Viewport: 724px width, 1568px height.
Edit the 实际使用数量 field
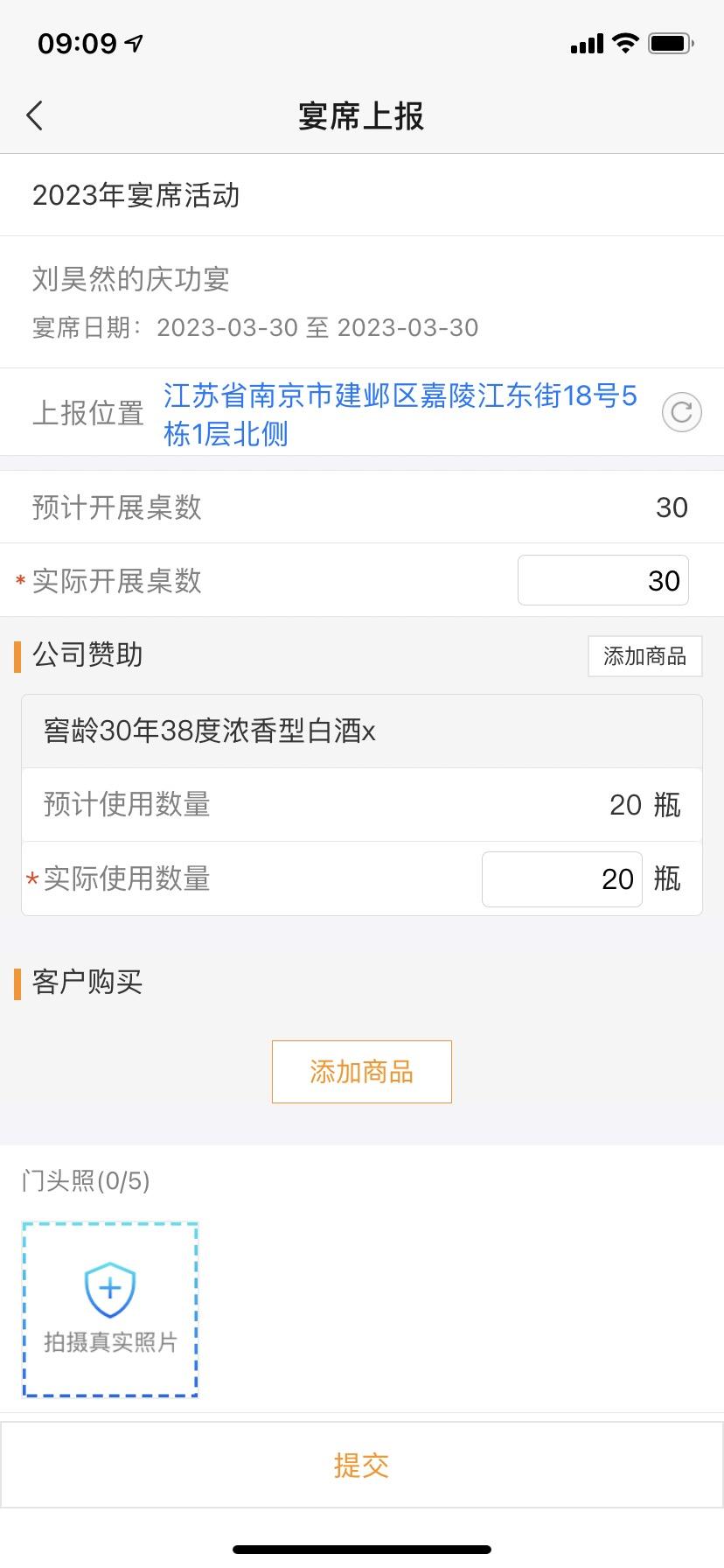click(x=562, y=878)
